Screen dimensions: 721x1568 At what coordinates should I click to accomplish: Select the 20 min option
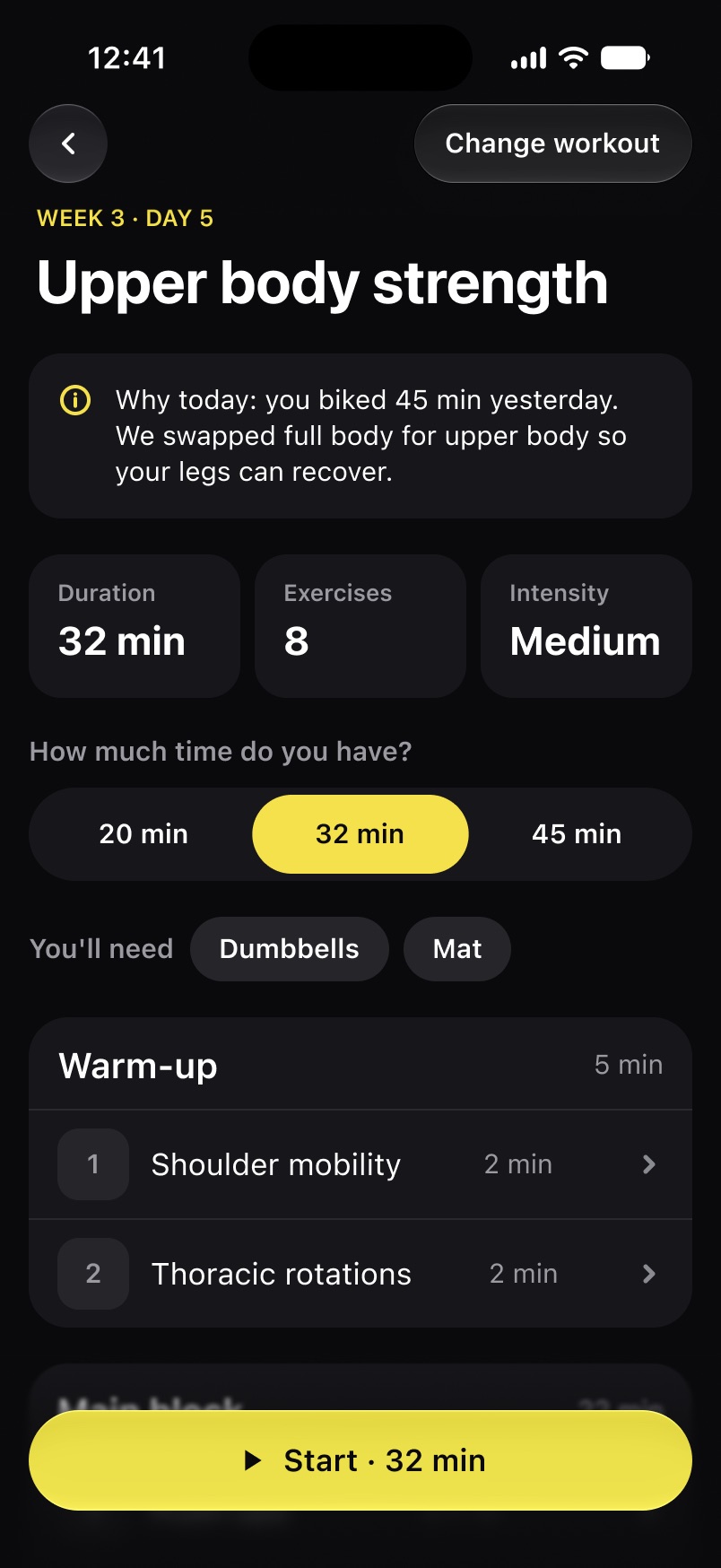point(143,834)
